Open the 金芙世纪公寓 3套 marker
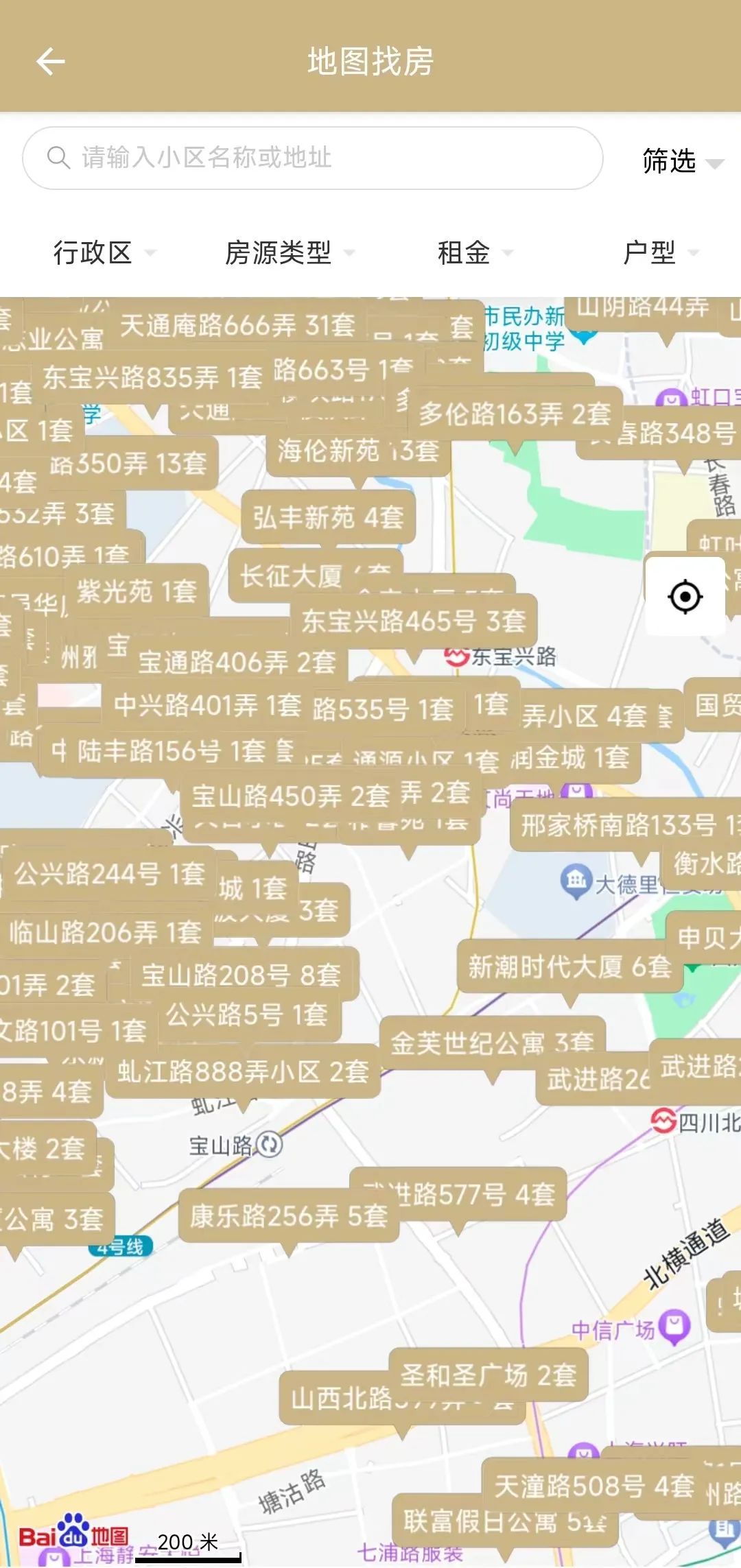 tap(491, 1043)
